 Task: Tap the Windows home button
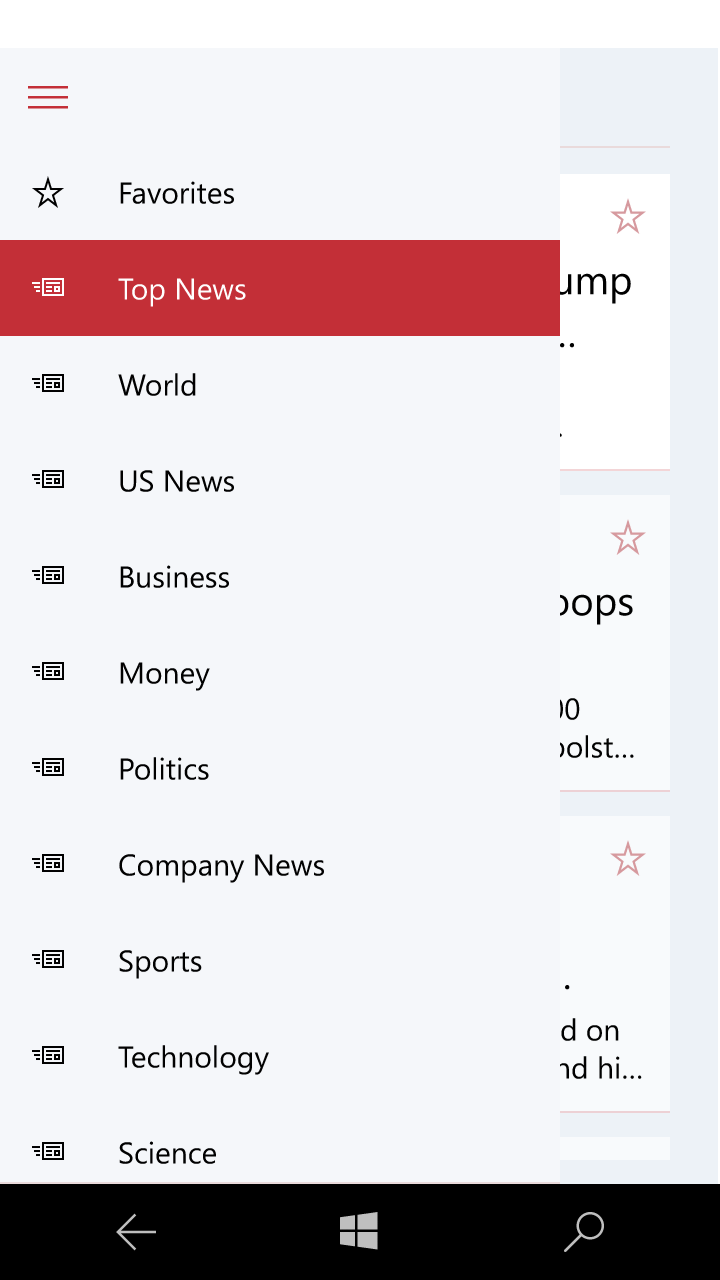[x=359, y=1231]
